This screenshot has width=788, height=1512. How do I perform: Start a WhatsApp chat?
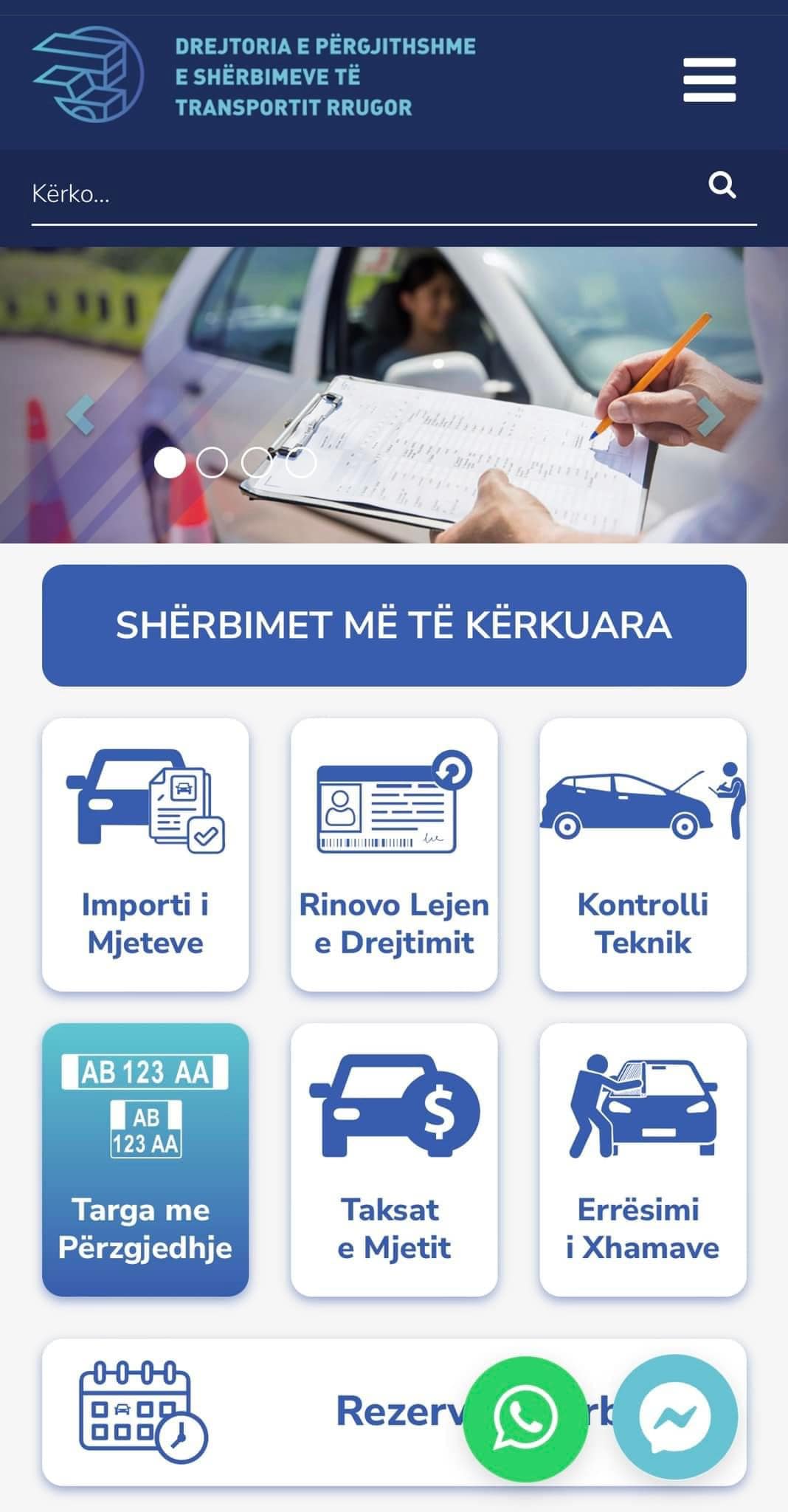click(525, 1417)
